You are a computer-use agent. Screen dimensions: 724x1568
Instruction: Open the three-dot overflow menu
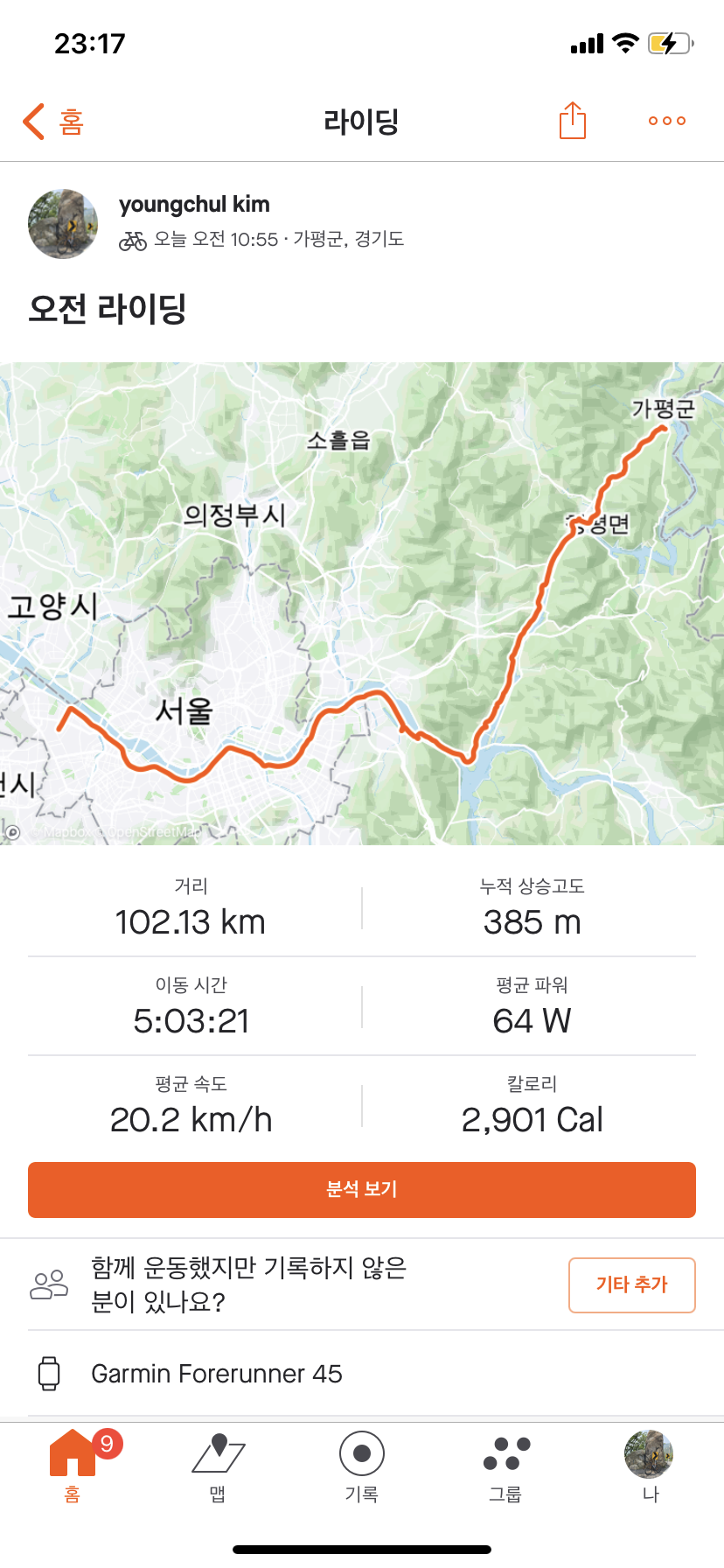pyautogui.click(x=667, y=121)
